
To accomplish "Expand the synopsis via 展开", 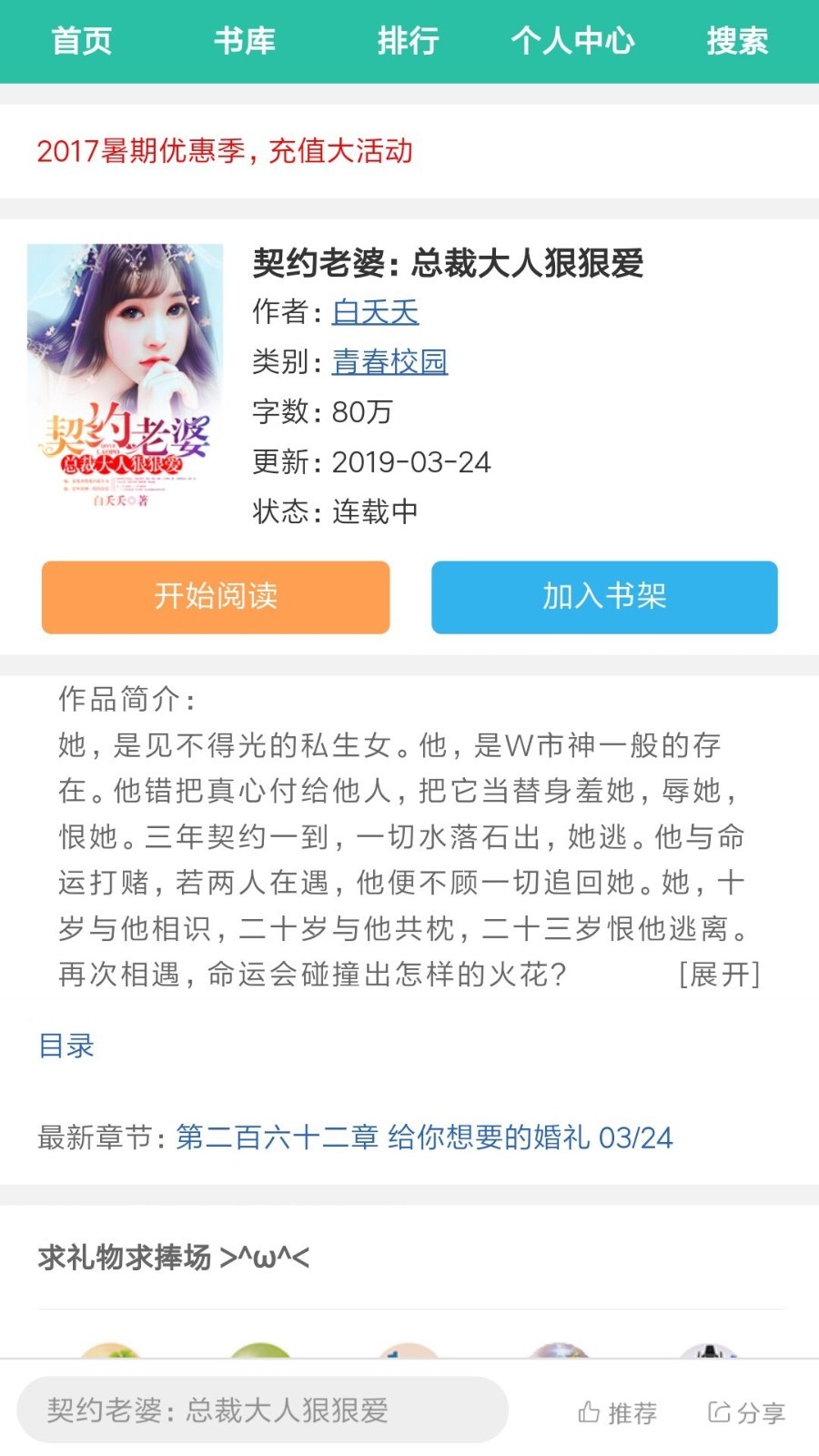I will (718, 975).
